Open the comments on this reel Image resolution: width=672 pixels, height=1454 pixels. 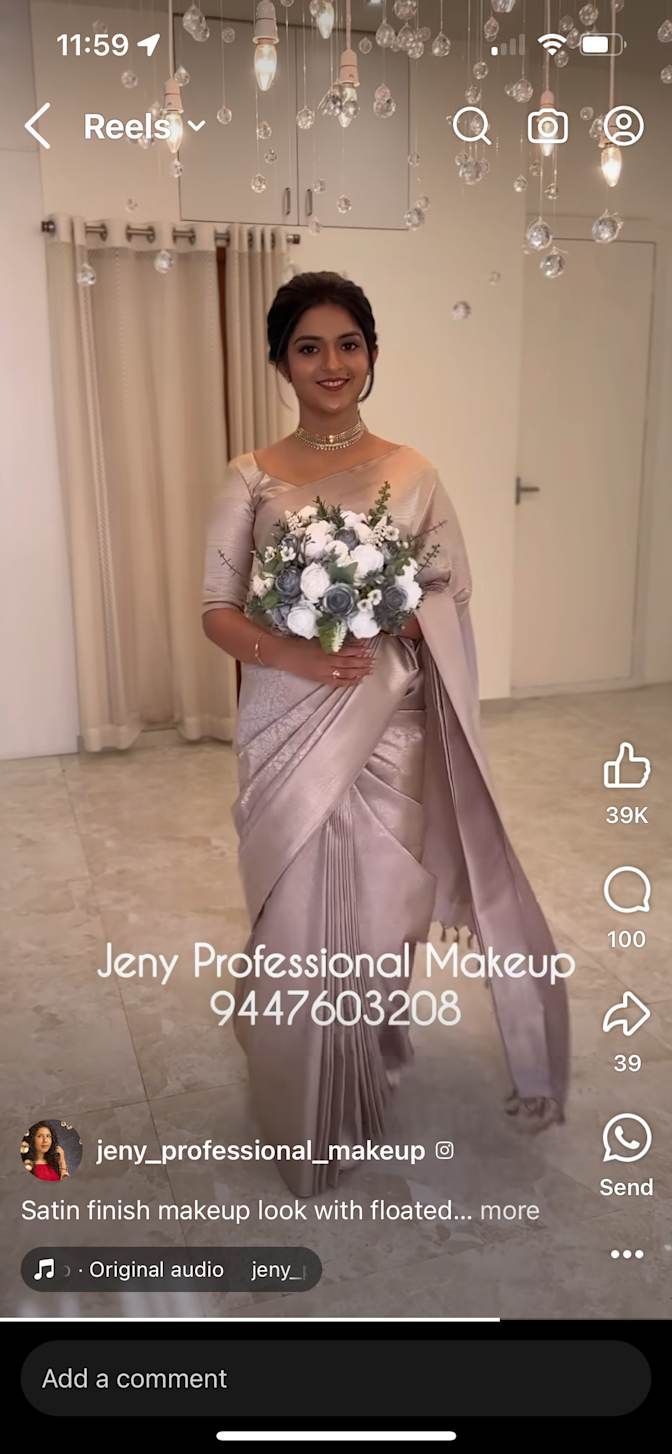[x=627, y=890]
